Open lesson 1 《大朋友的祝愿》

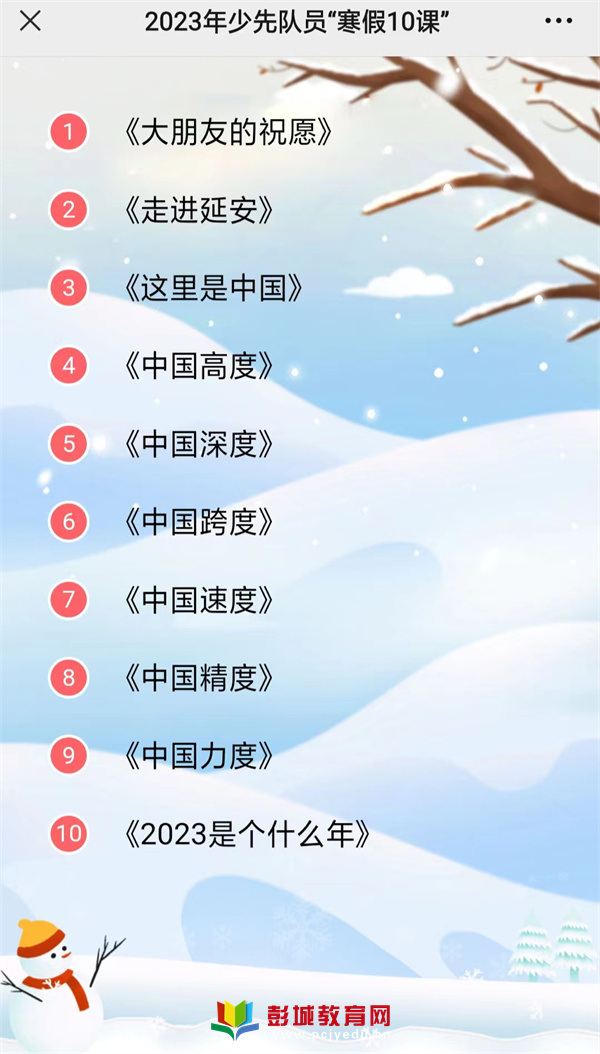pyautogui.click(x=226, y=132)
